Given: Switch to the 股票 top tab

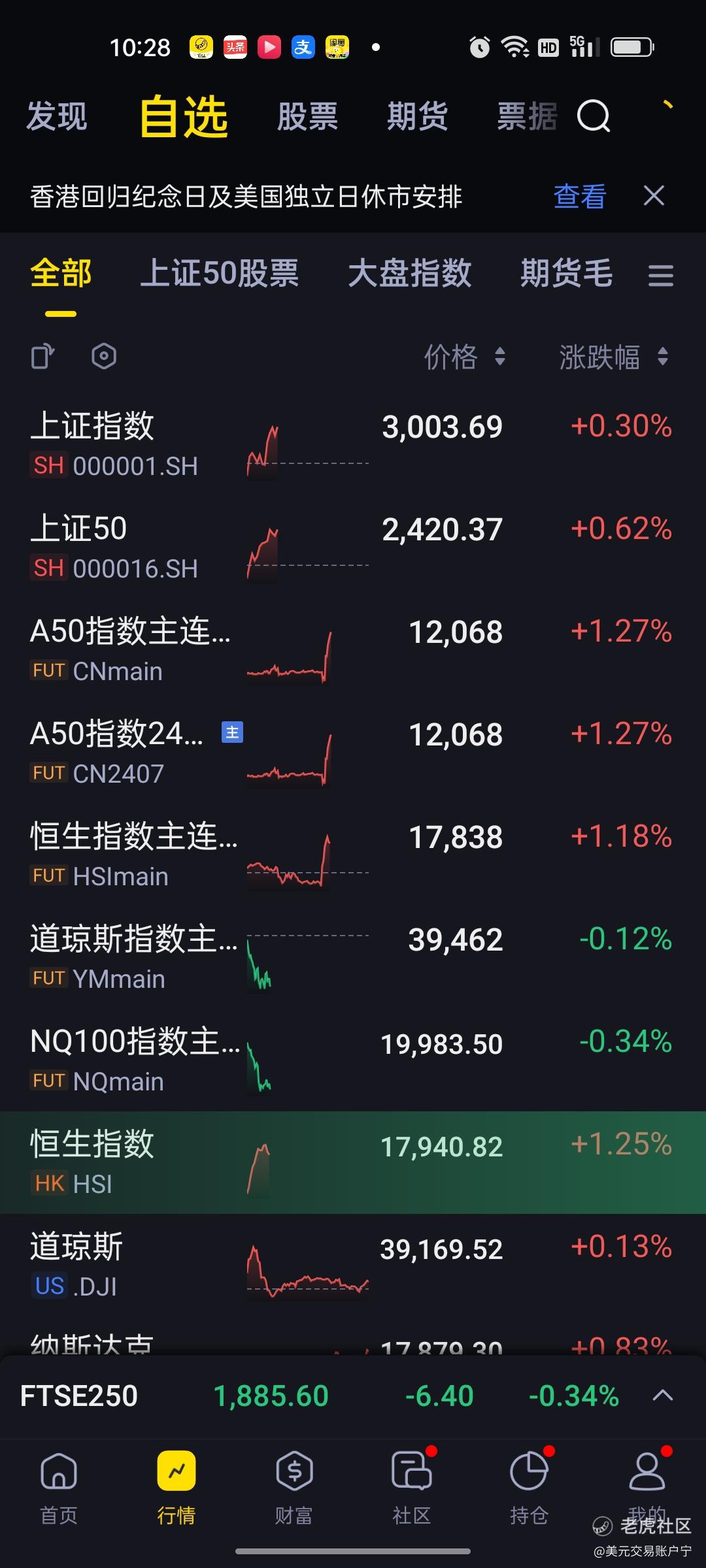Looking at the screenshot, I should pyautogui.click(x=307, y=117).
